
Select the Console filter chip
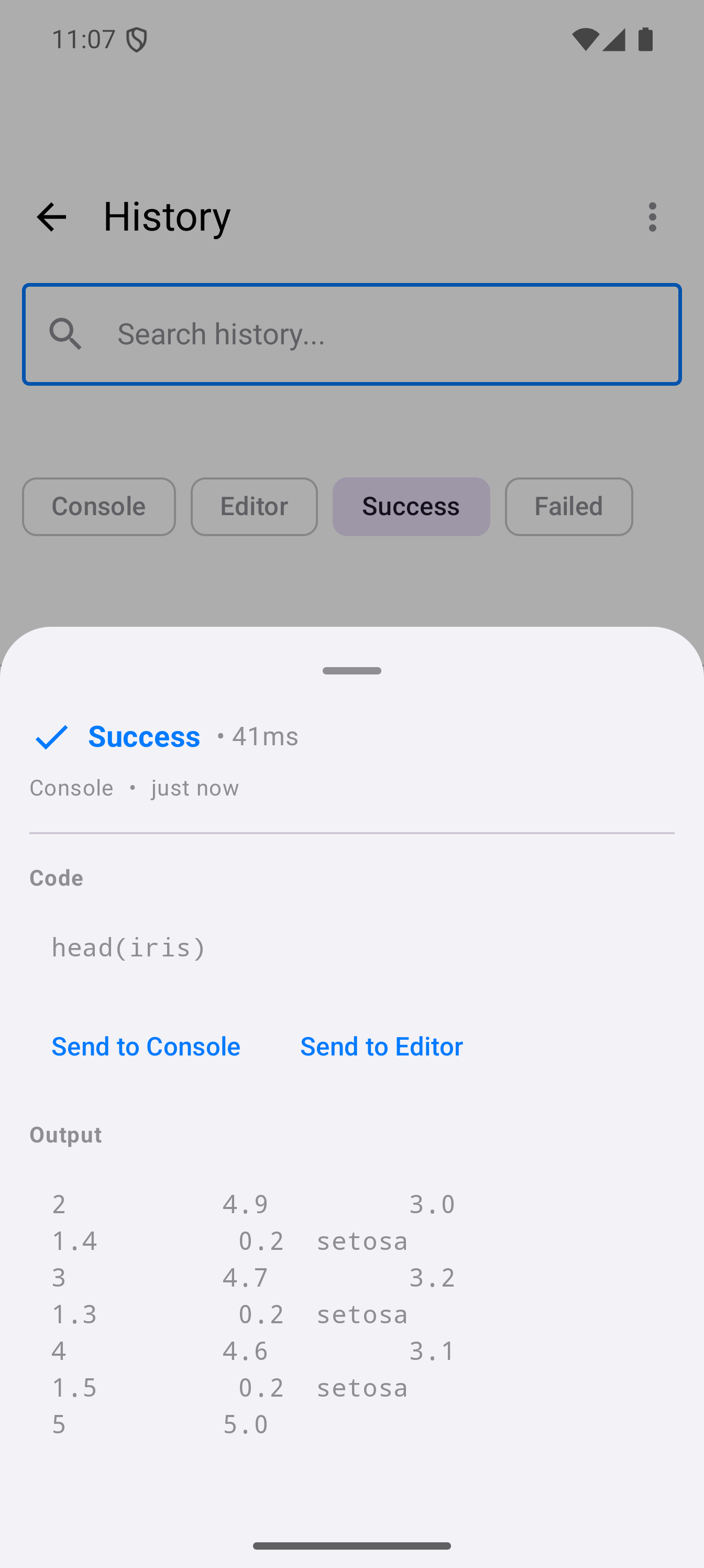tap(98, 506)
